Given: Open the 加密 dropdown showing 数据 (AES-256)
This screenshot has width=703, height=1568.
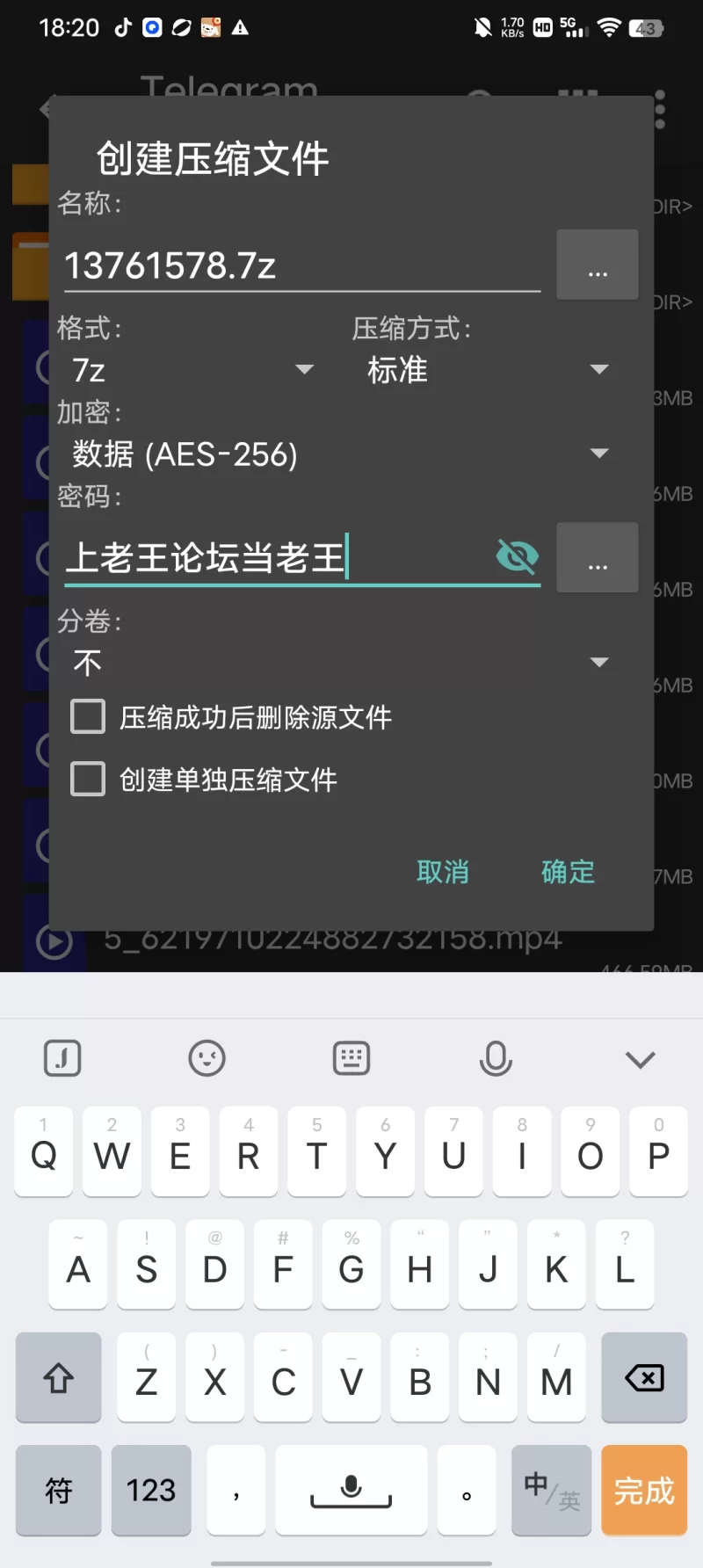Looking at the screenshot, I should (338, 454).
